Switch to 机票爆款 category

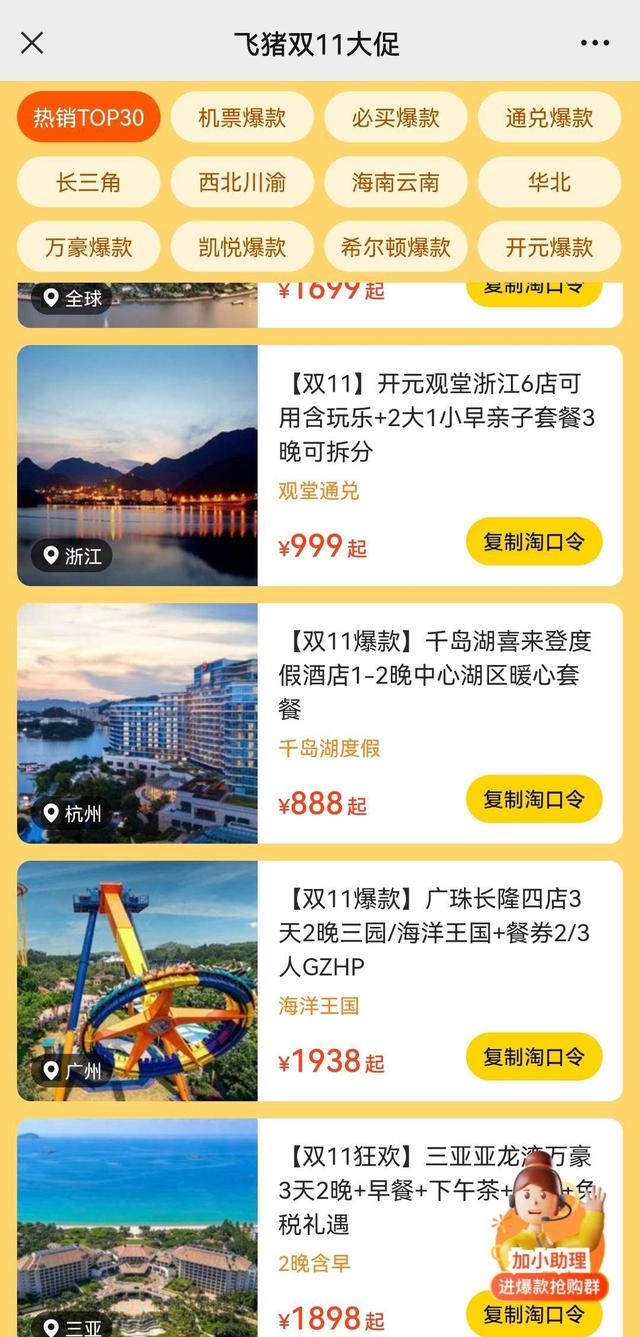pos(242,118)
